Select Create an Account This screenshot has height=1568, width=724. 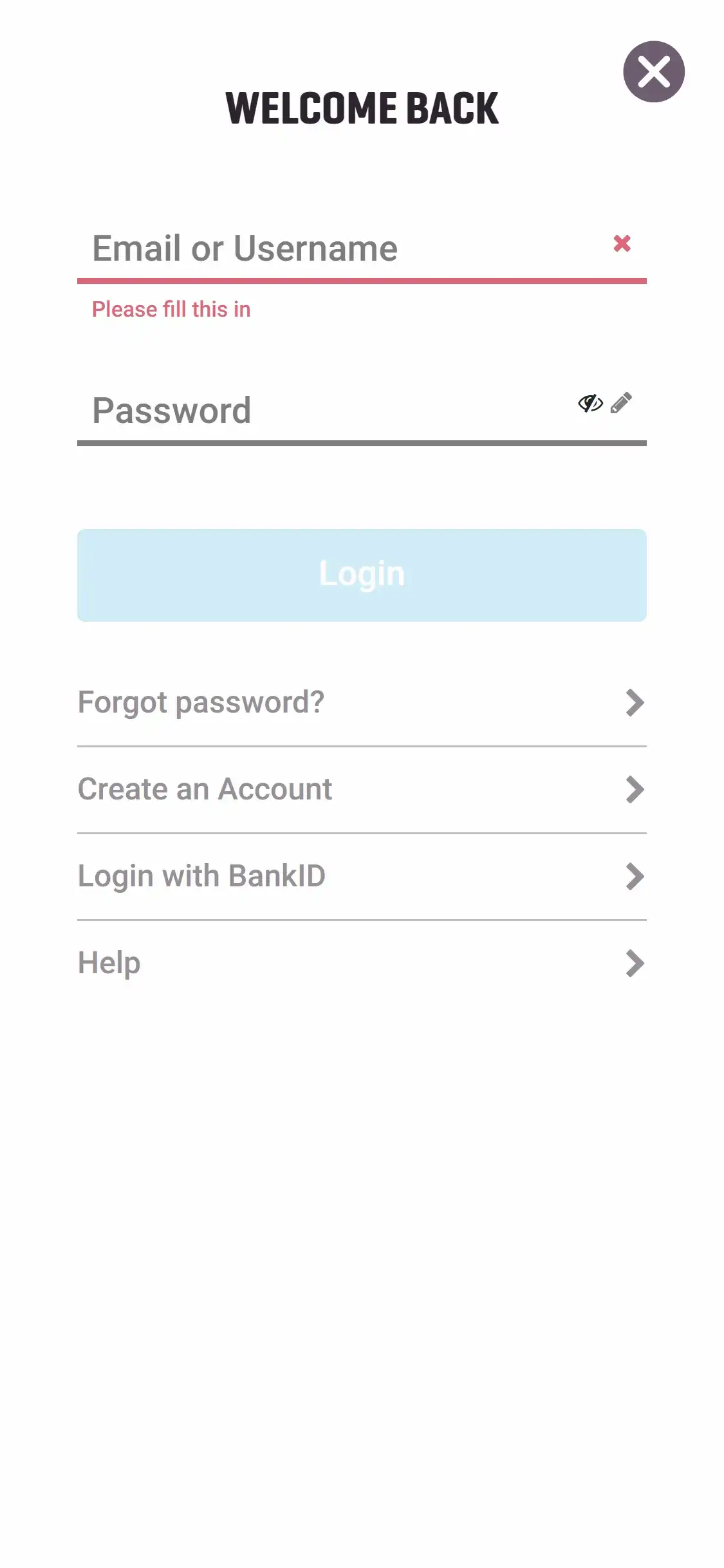(x=362, y=789)
